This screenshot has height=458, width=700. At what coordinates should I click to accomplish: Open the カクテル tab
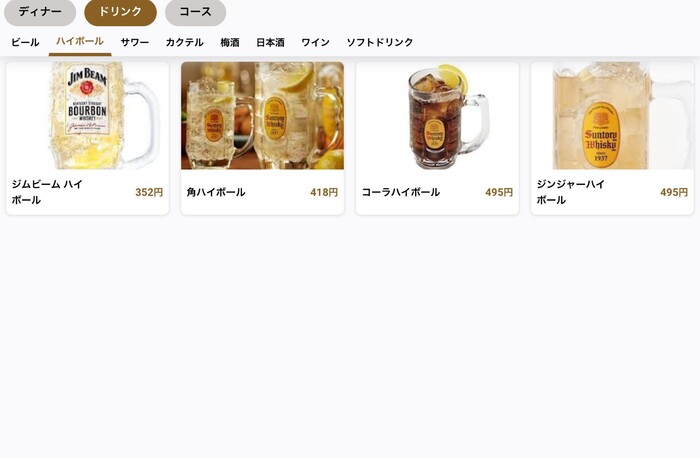point(184,42)
